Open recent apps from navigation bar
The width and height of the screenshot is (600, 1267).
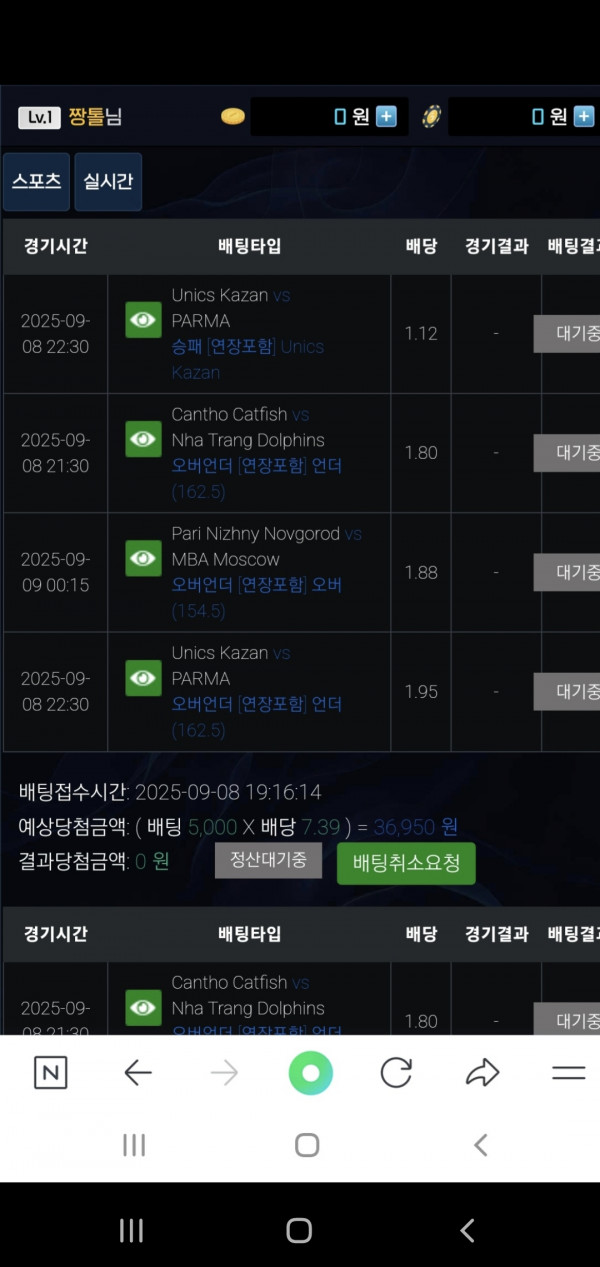tap(131, 1230)
